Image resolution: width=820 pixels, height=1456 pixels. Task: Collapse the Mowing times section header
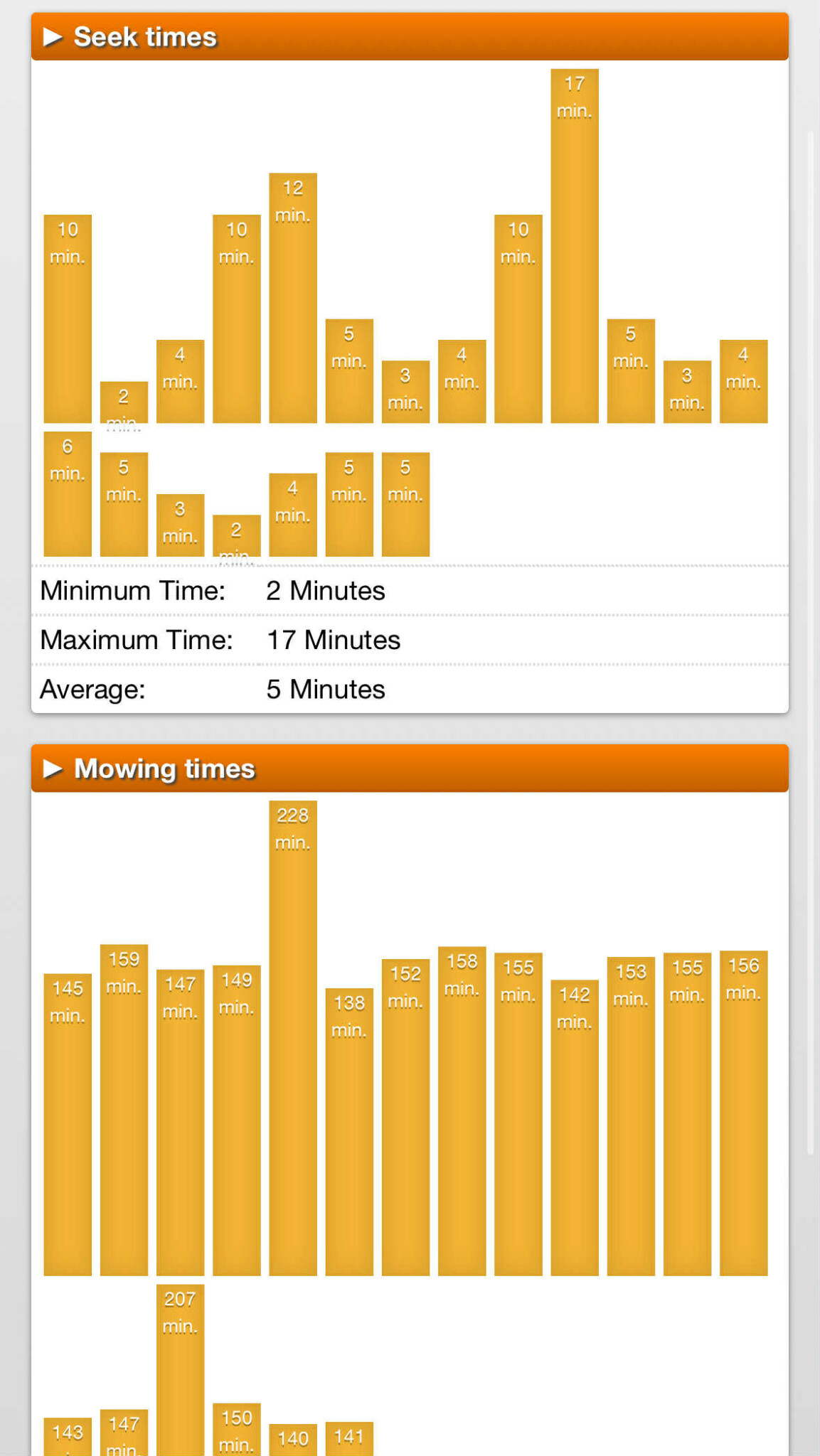coord(409,769)
